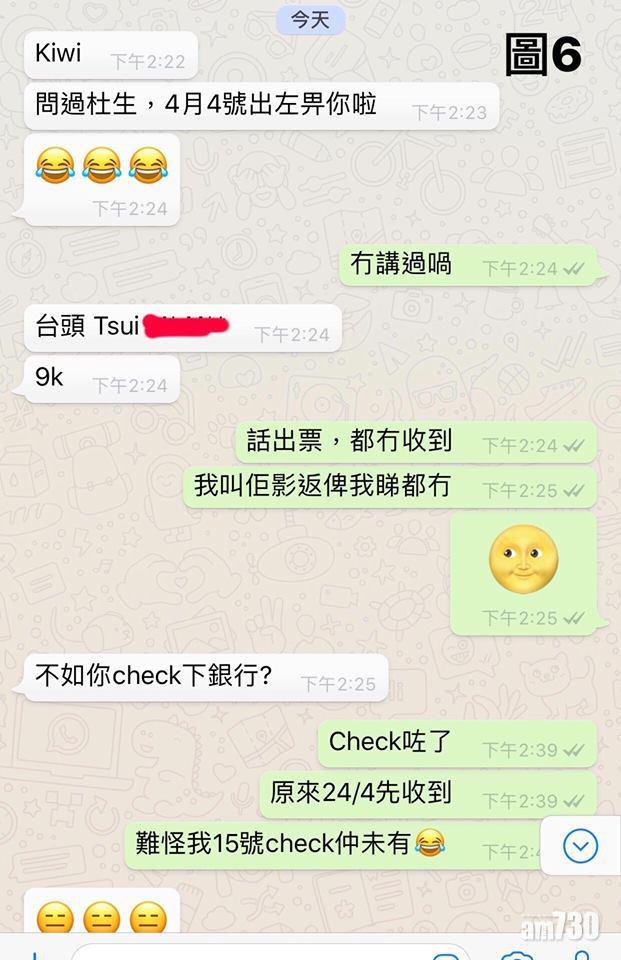Jump to the latest message
621x960 pixels.
tap(580, 846)
